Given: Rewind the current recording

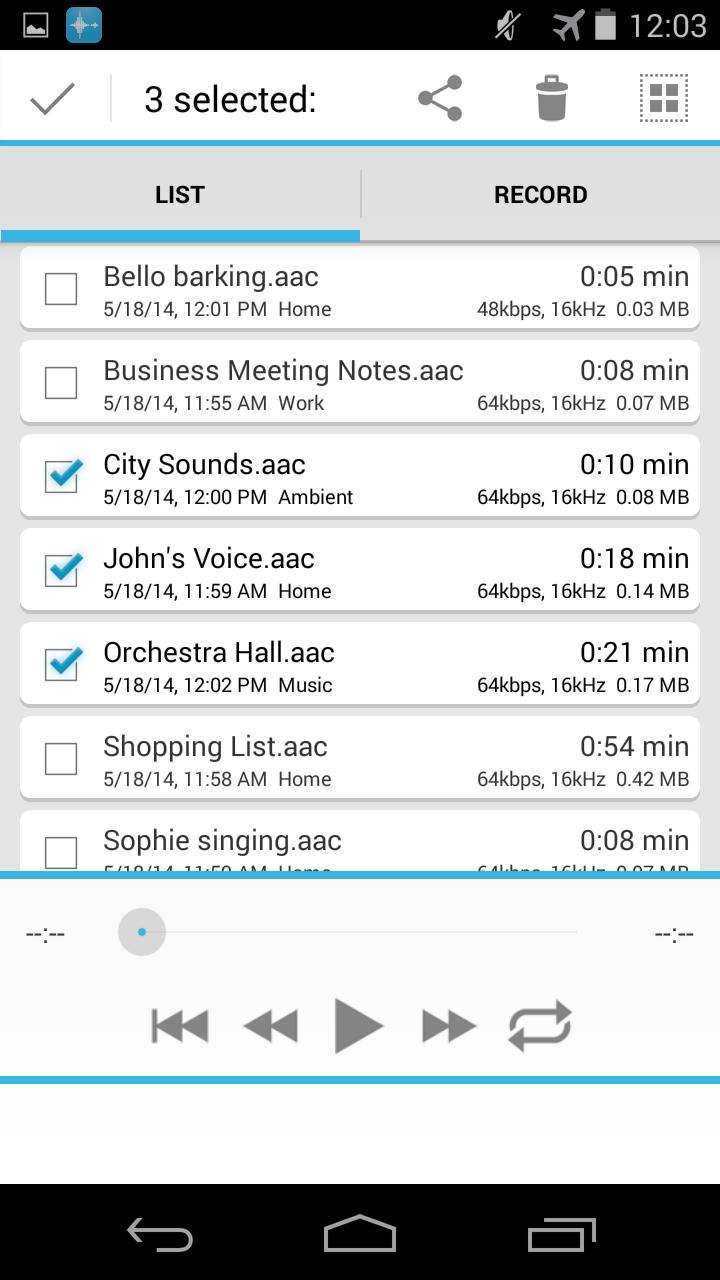Looking at the screenshot, I should (269, 1024).
